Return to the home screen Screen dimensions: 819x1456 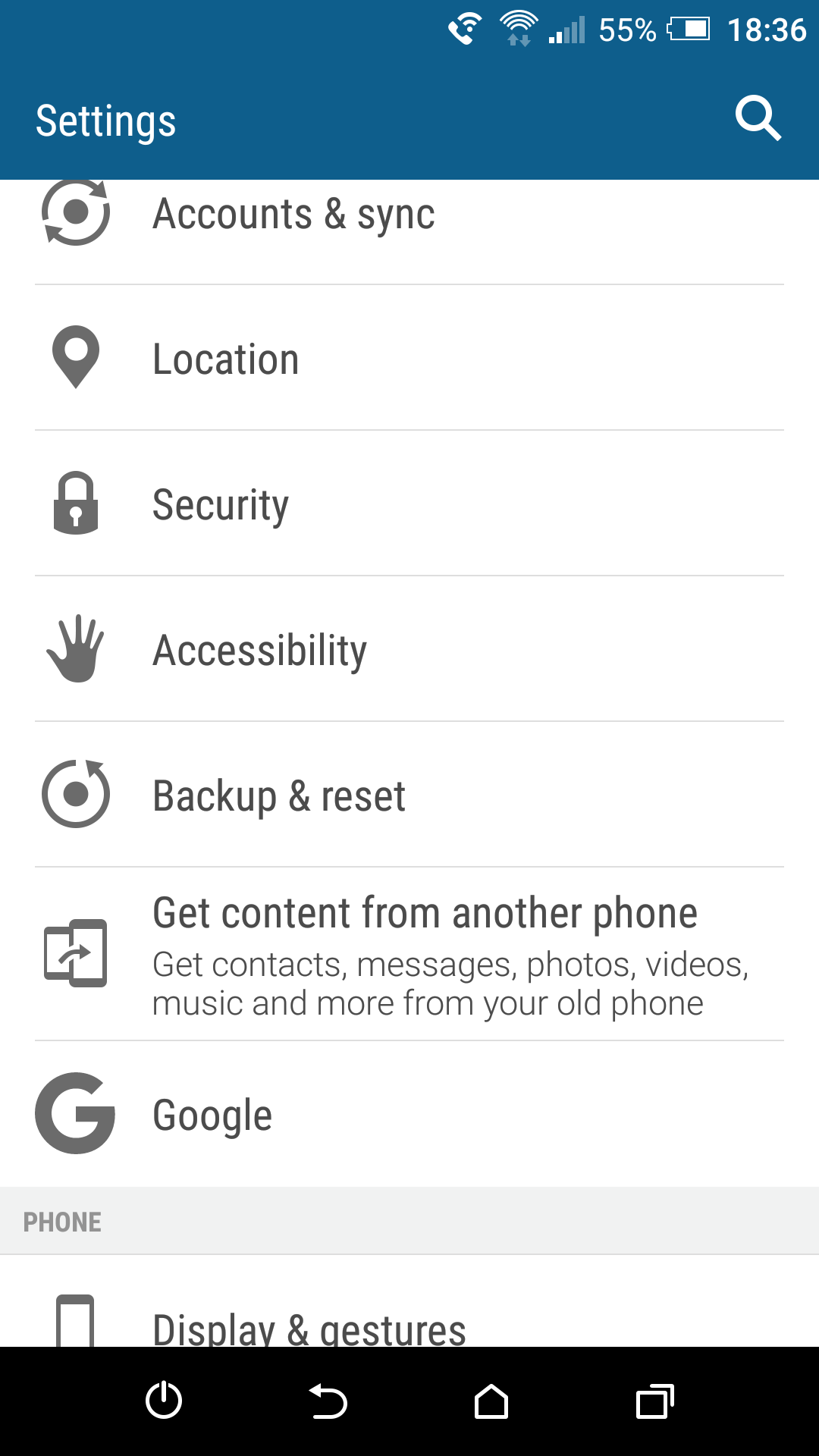491,1401
